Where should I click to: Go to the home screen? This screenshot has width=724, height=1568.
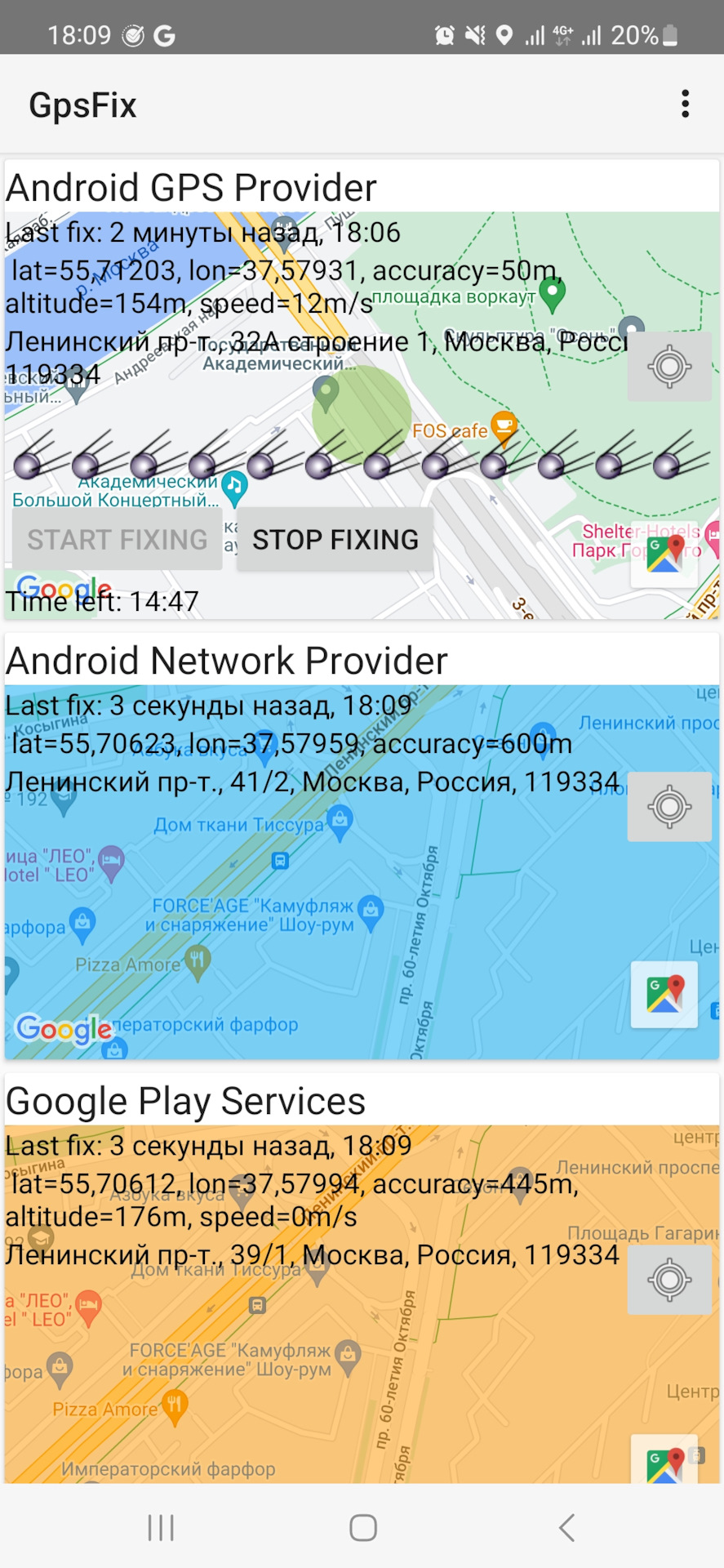pyautogui.click(x=362, y=1527)
